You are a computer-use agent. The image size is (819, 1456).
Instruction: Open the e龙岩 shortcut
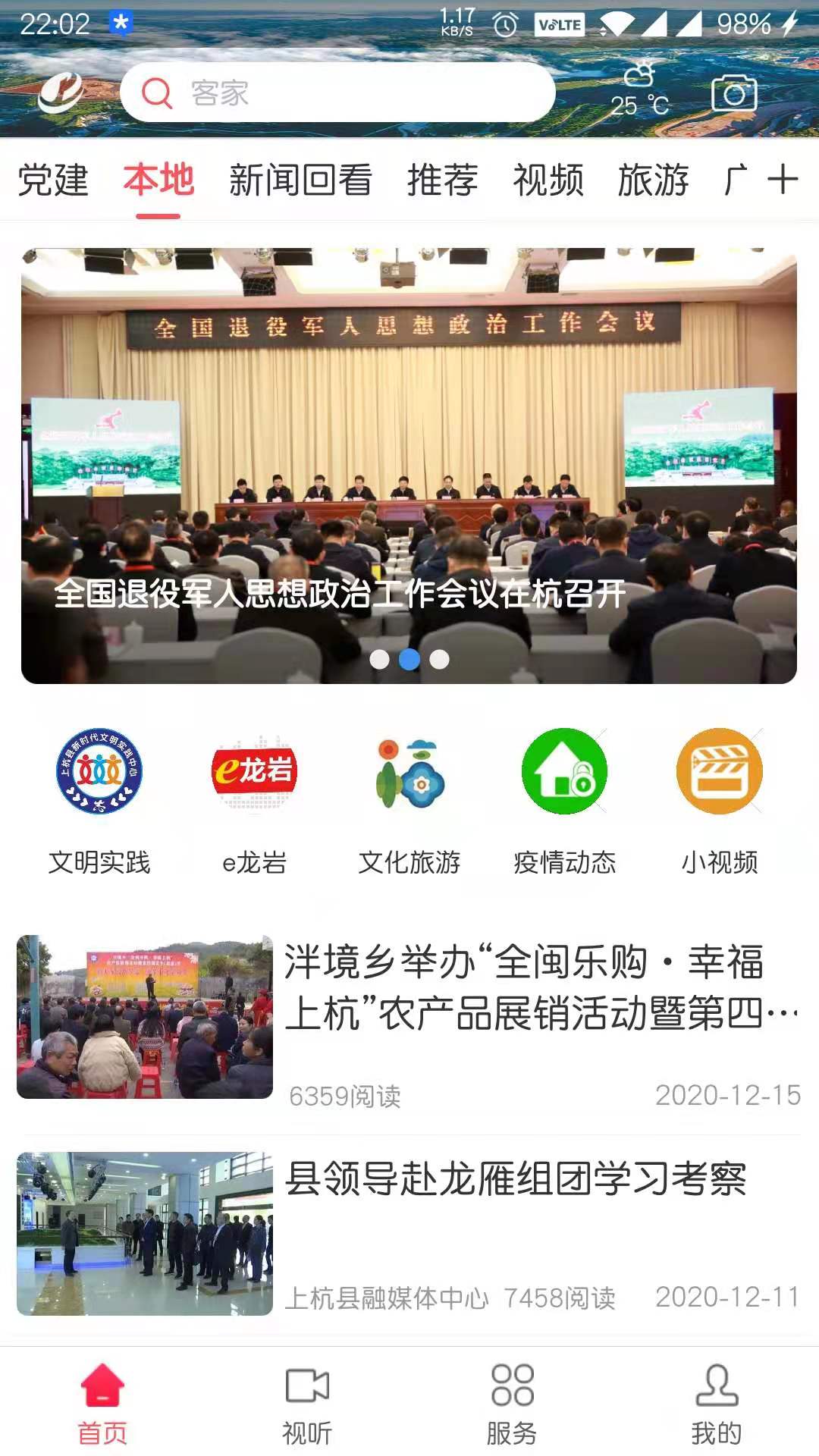pos(254,801)
